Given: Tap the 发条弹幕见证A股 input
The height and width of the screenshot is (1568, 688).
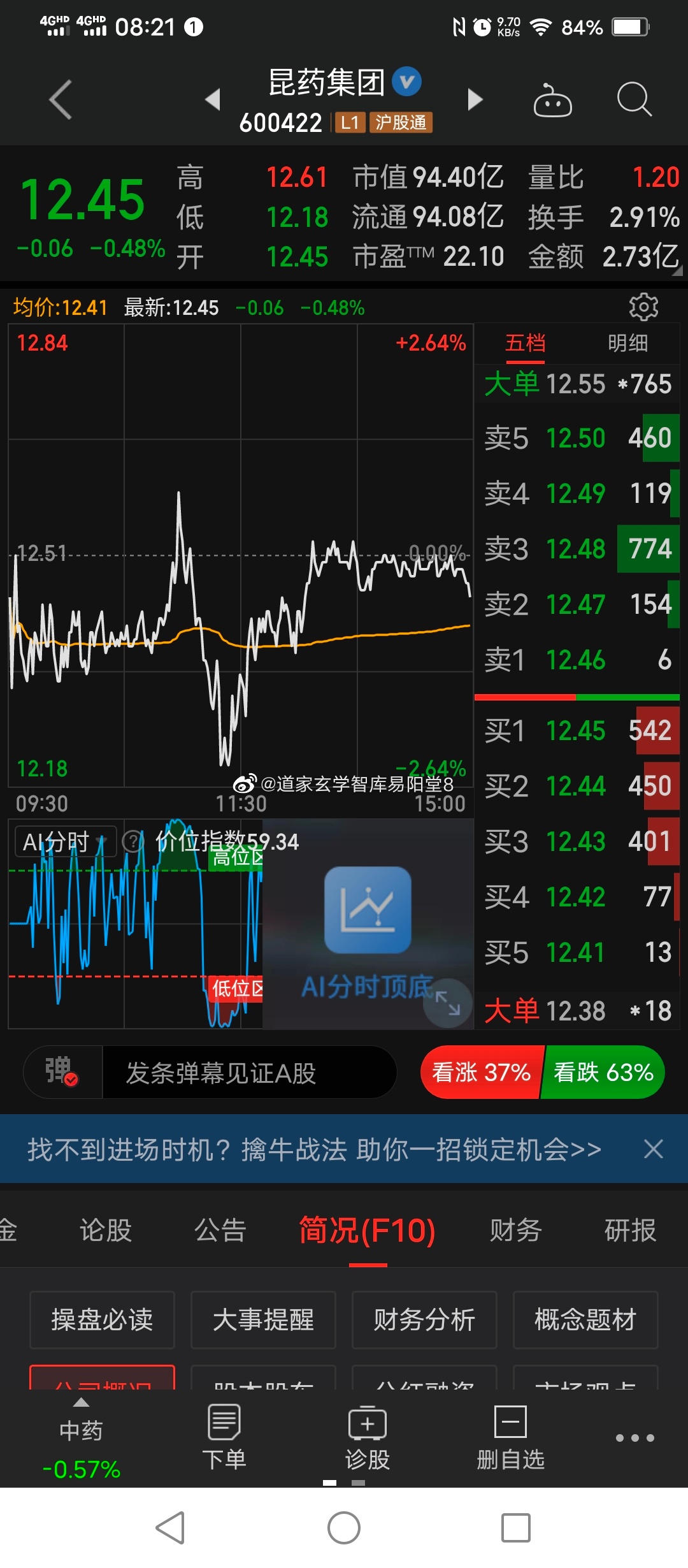Looking at the screenshot, I should coord(249,1073).
